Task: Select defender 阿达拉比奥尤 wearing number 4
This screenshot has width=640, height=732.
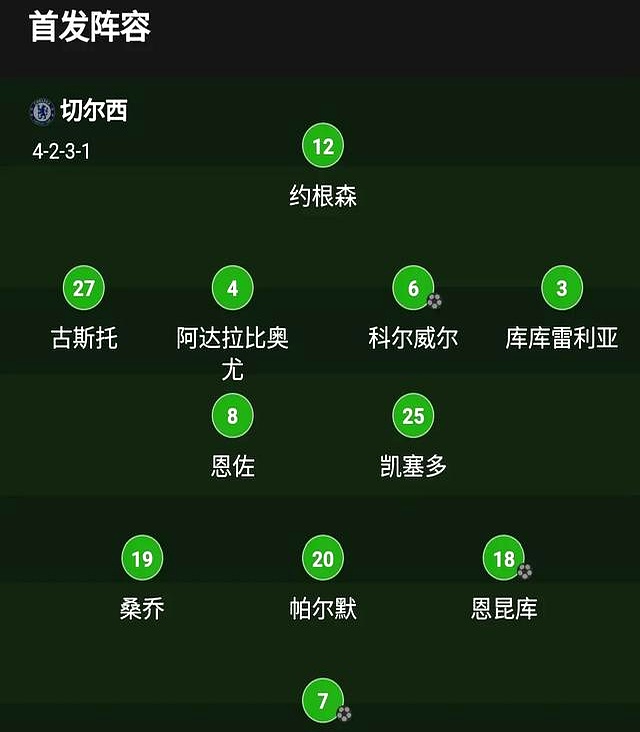Action: click(232, 289)
